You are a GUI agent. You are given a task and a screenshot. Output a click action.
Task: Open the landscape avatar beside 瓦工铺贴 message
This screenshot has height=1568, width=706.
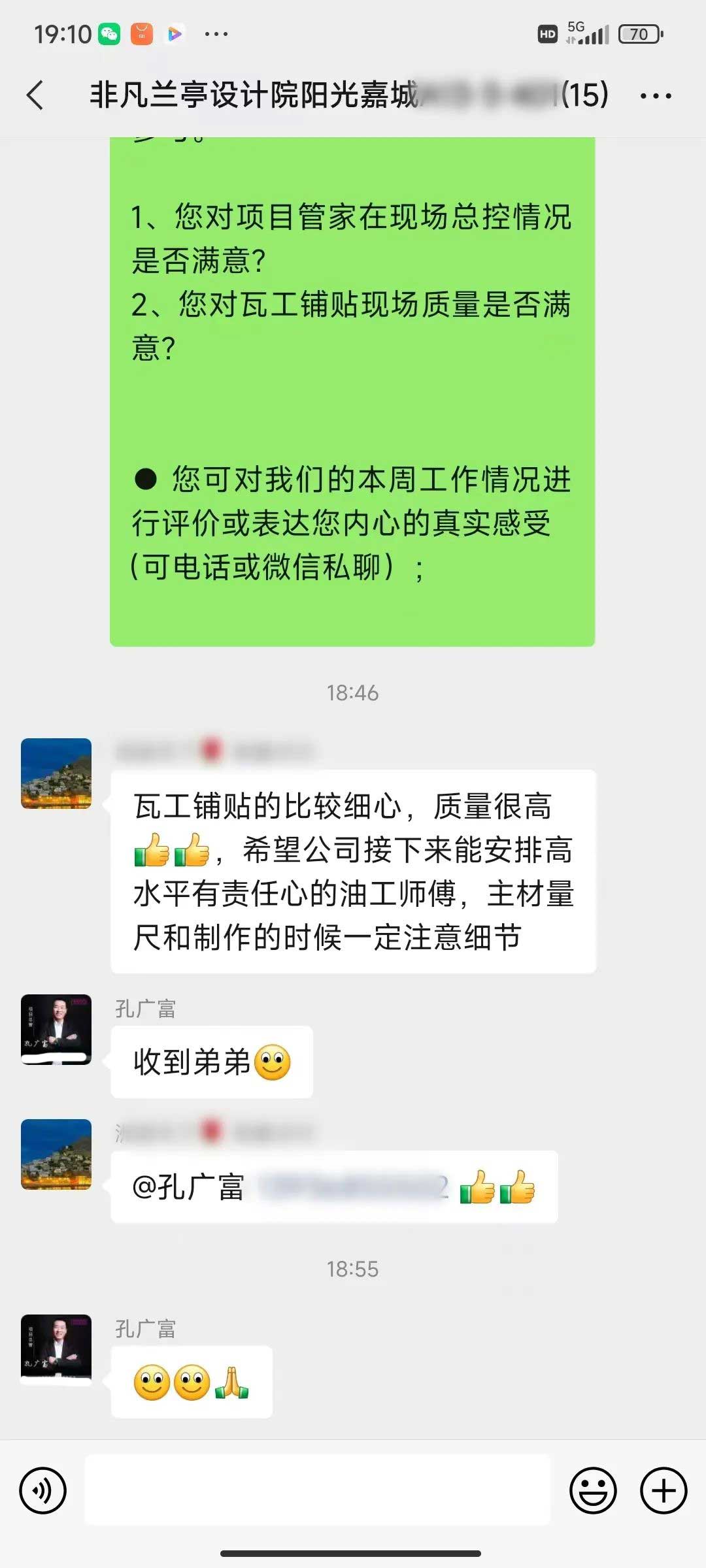(x=56, y=774)
